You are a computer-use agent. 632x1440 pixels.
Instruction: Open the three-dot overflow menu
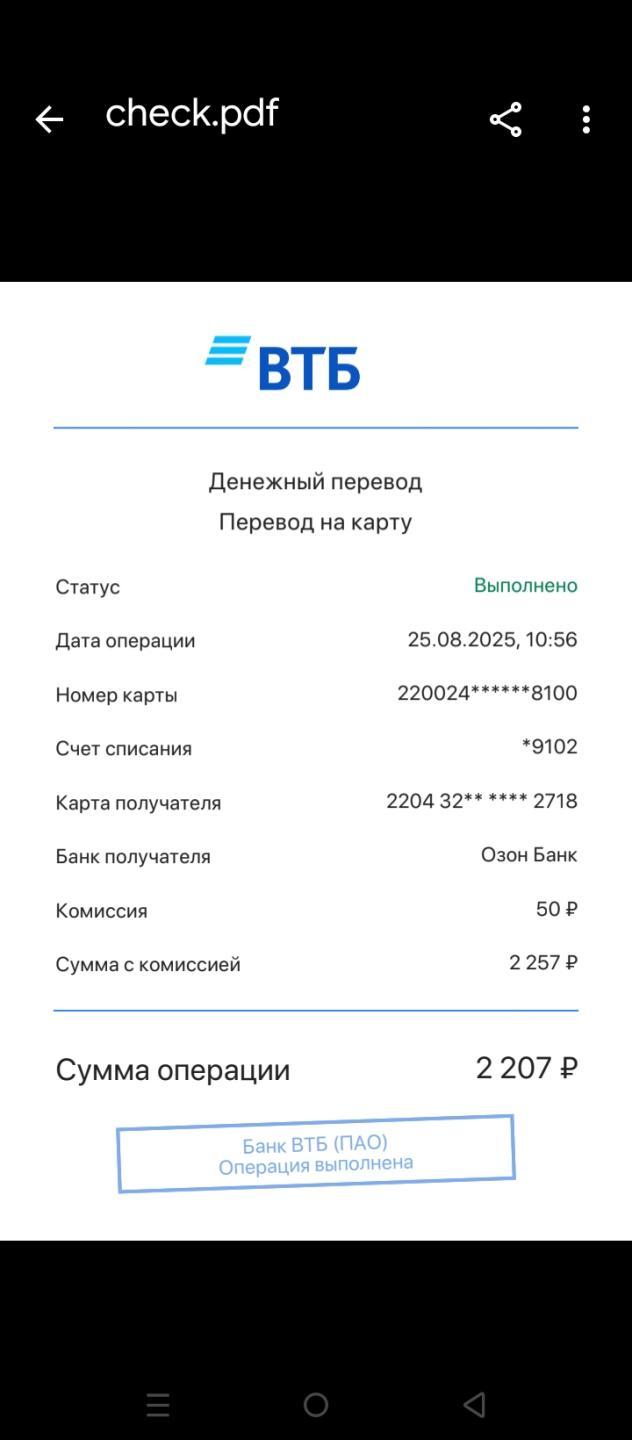[586, 120]
